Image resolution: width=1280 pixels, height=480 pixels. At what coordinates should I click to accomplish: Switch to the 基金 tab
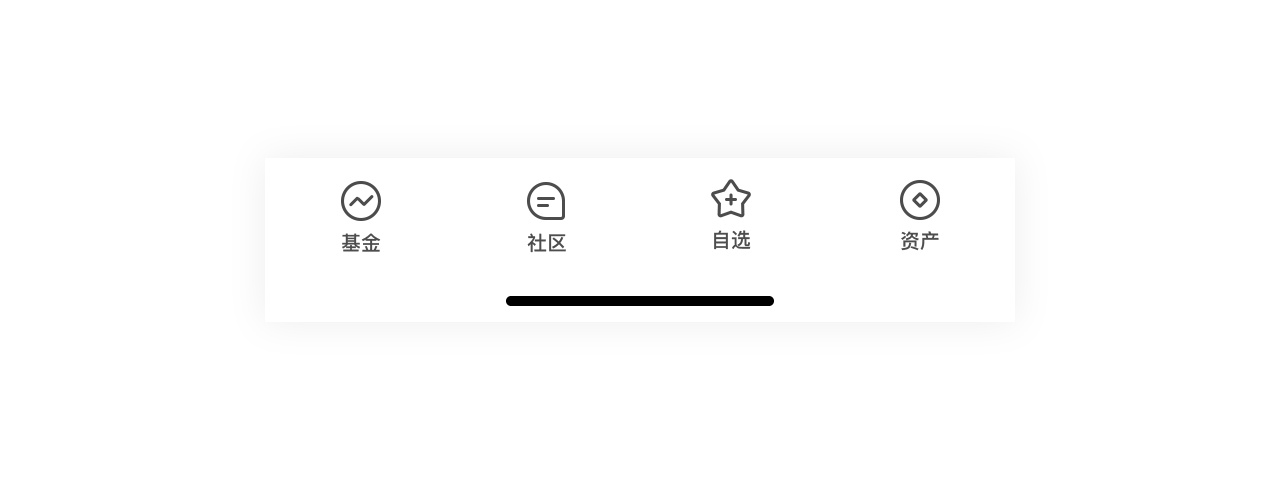click(361, 217)
